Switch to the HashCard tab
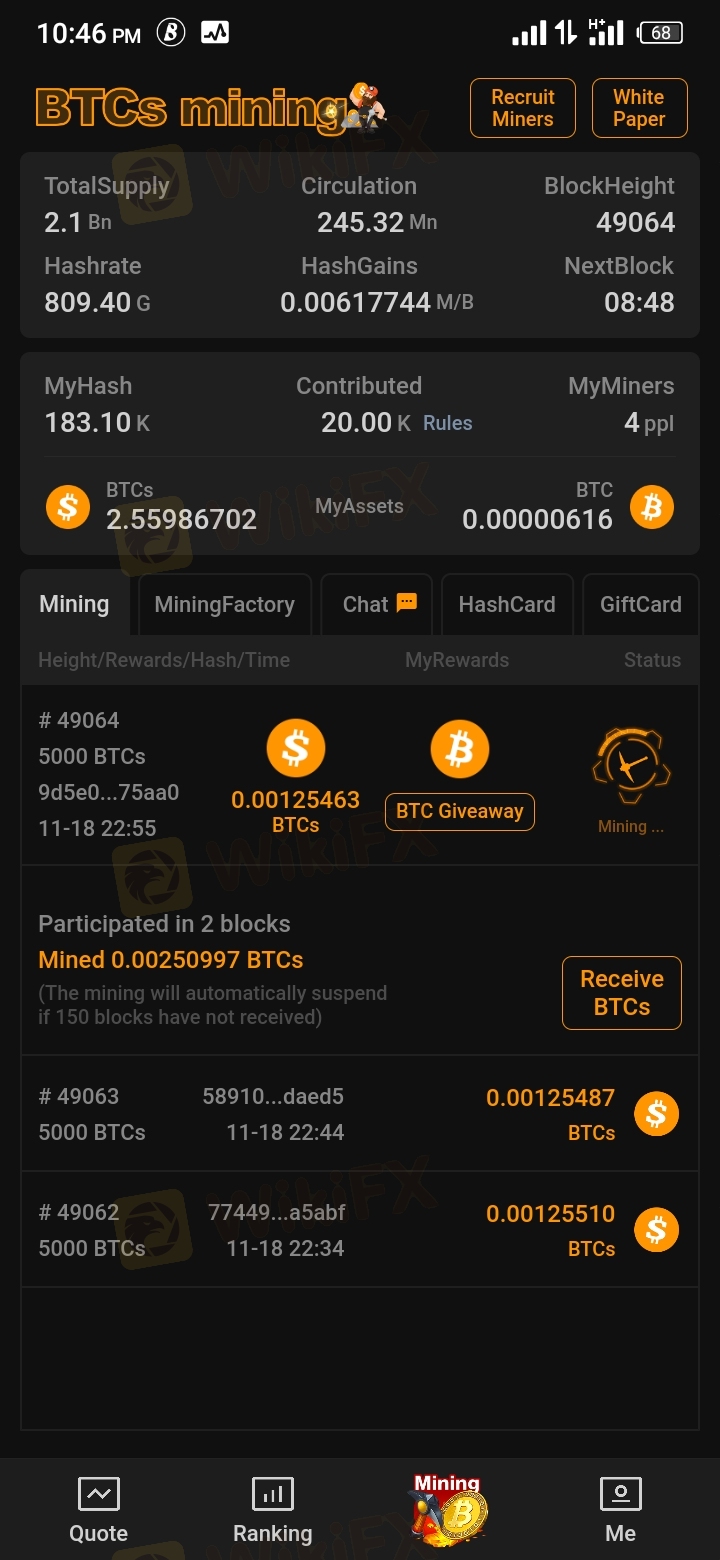 coord(506,604)
